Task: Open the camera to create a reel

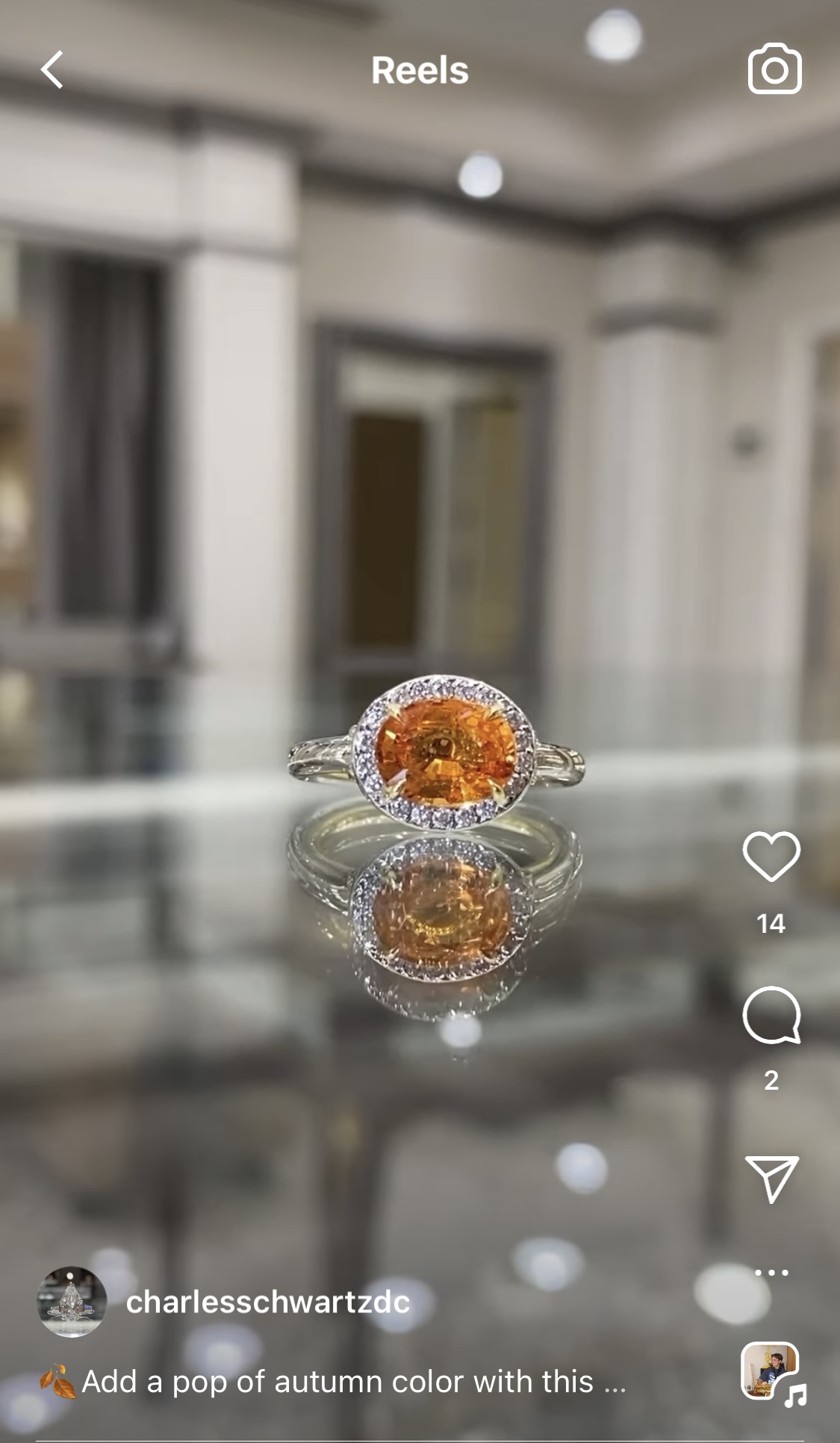Action: pos(774,69)
